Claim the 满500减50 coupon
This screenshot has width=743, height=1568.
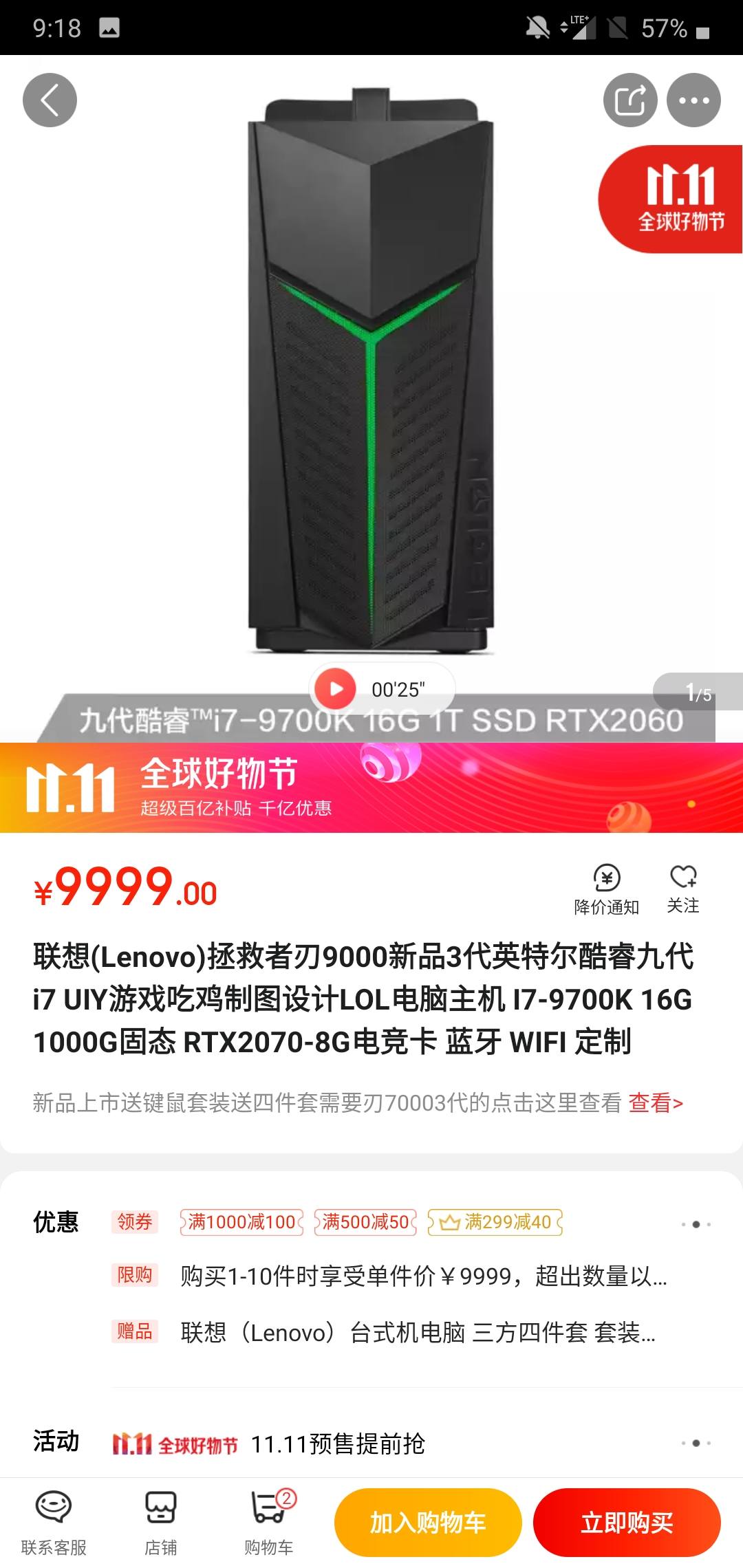(x=365, y=1222)
